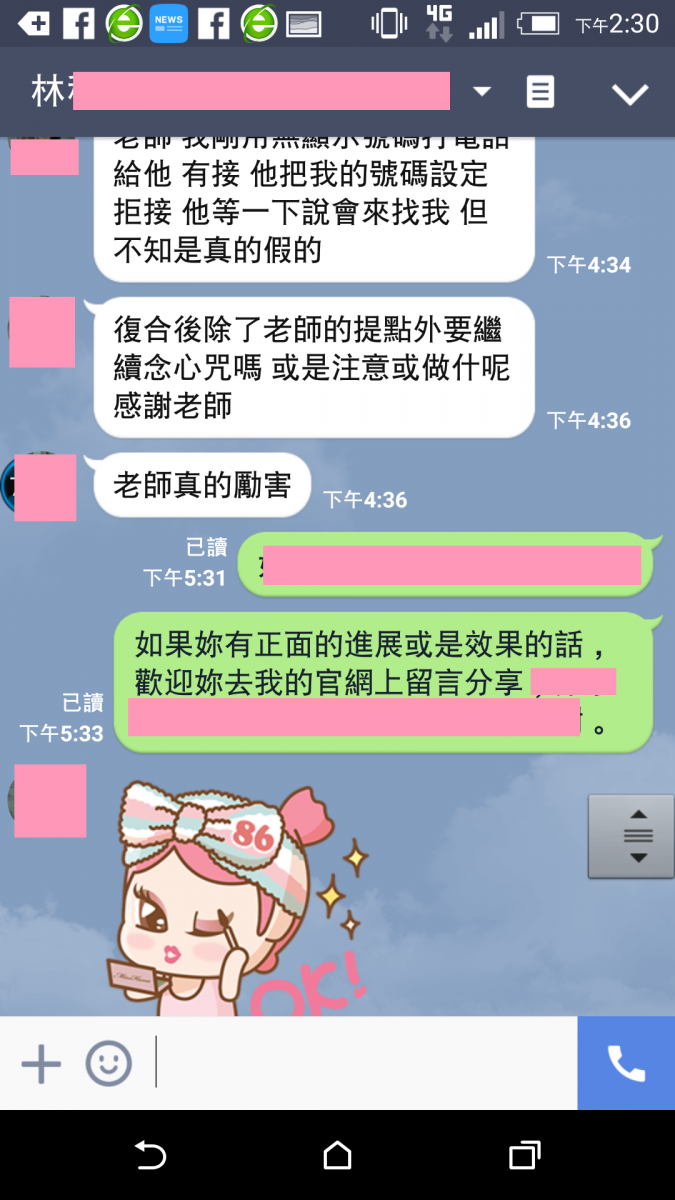Open the emoji sticker picker
Image resolution: width=675 pixels, height=1200 pixels.
pos(108,1063)
